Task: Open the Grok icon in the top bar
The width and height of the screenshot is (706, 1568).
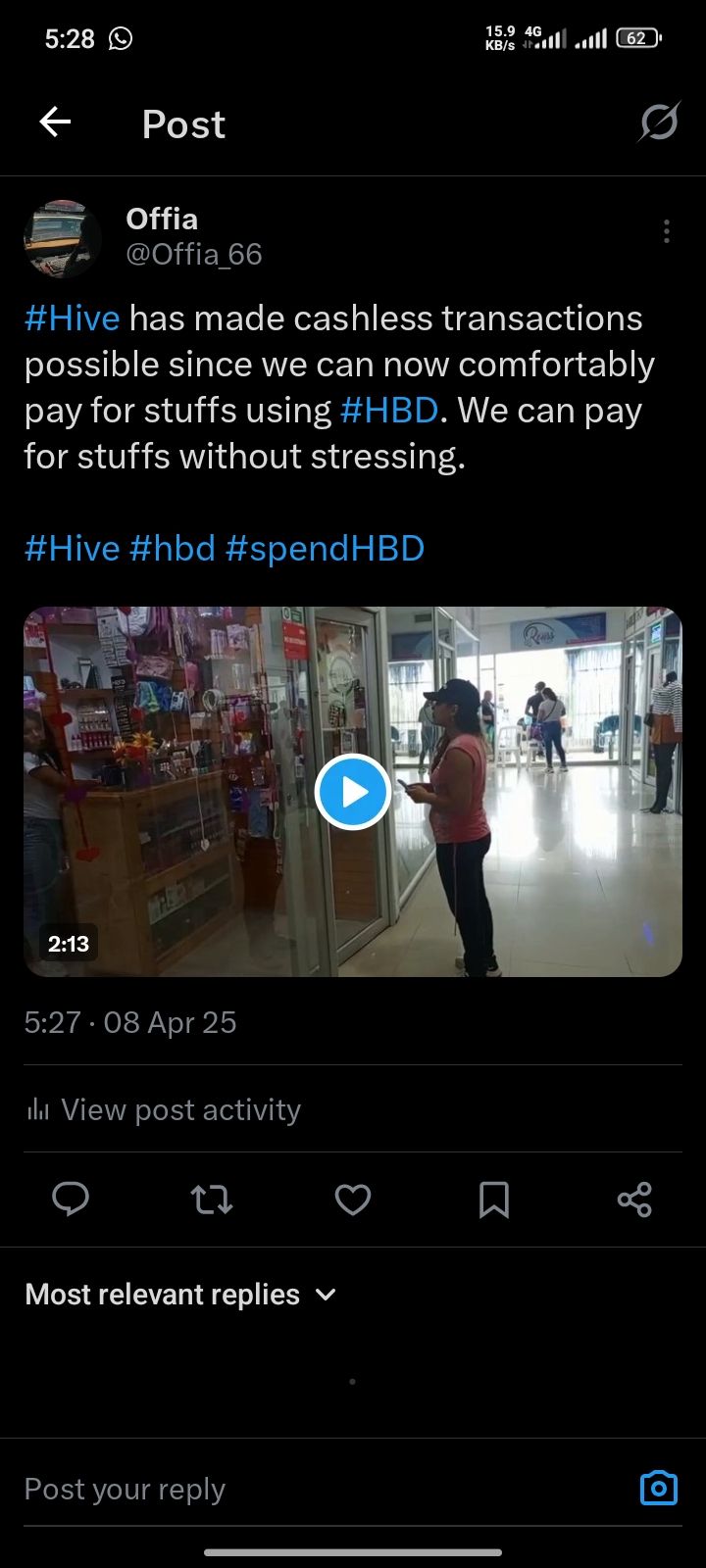Action: [659, 122]
